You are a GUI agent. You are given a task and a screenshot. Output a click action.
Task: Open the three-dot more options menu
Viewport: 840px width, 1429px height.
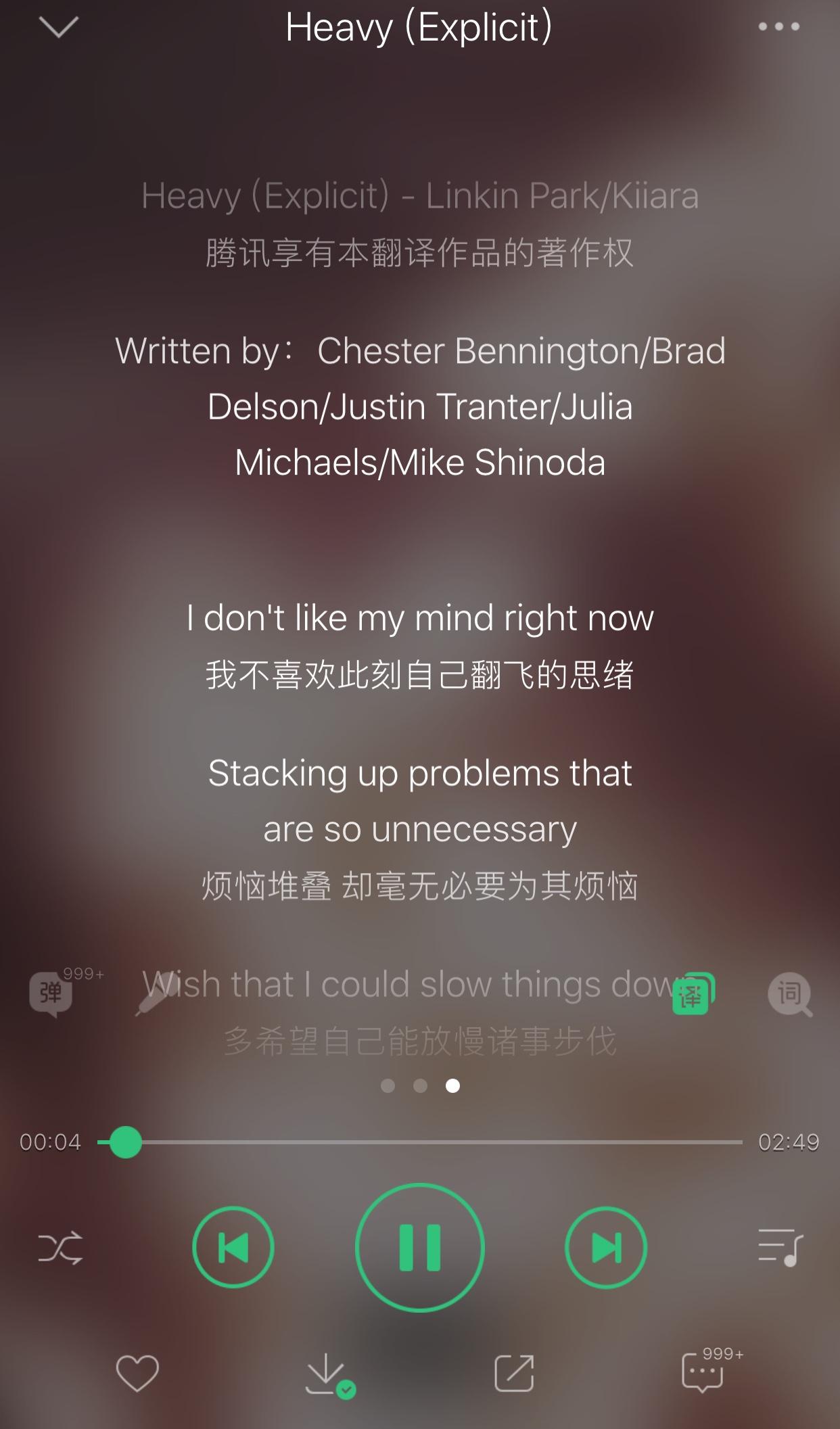pos(778,27)
